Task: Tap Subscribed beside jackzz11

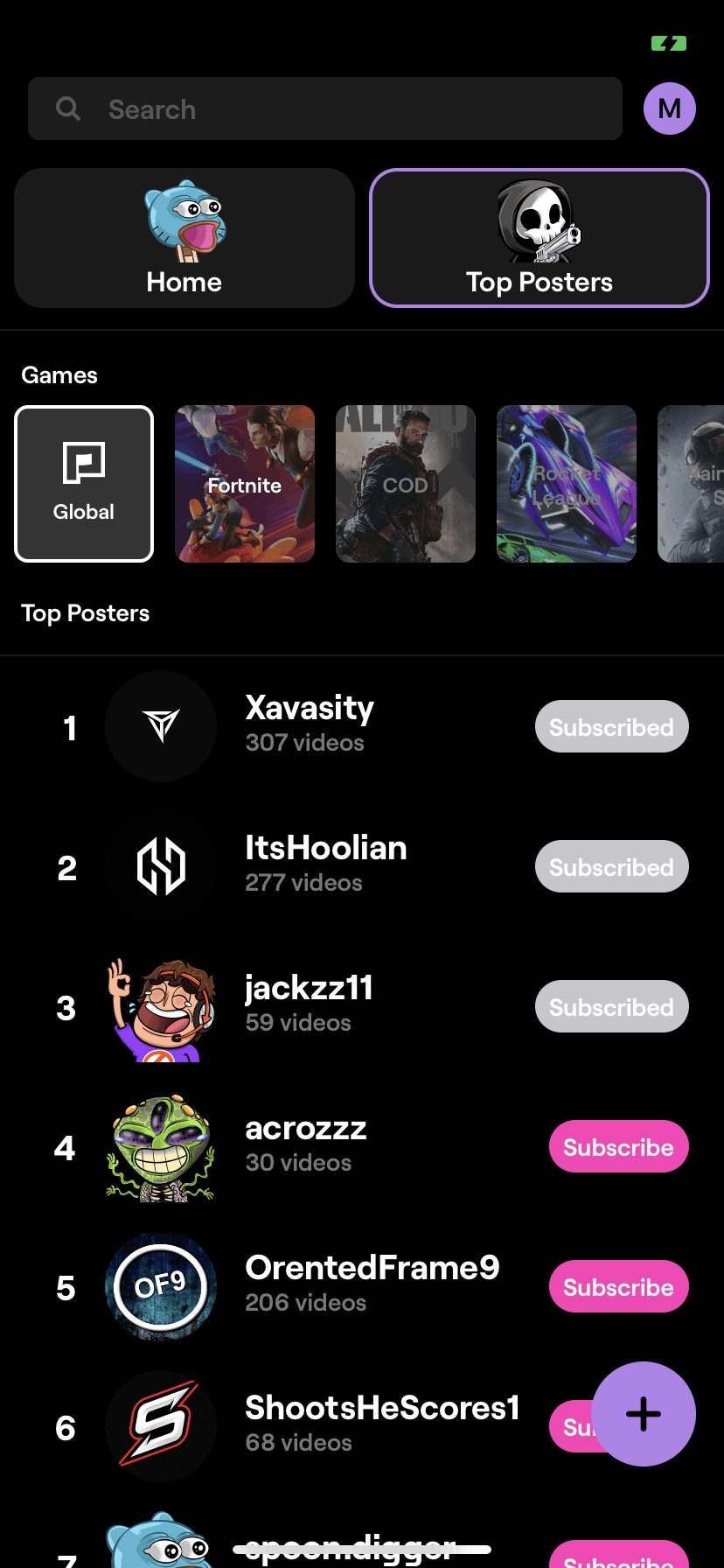Action: [x=612, y=1006]
